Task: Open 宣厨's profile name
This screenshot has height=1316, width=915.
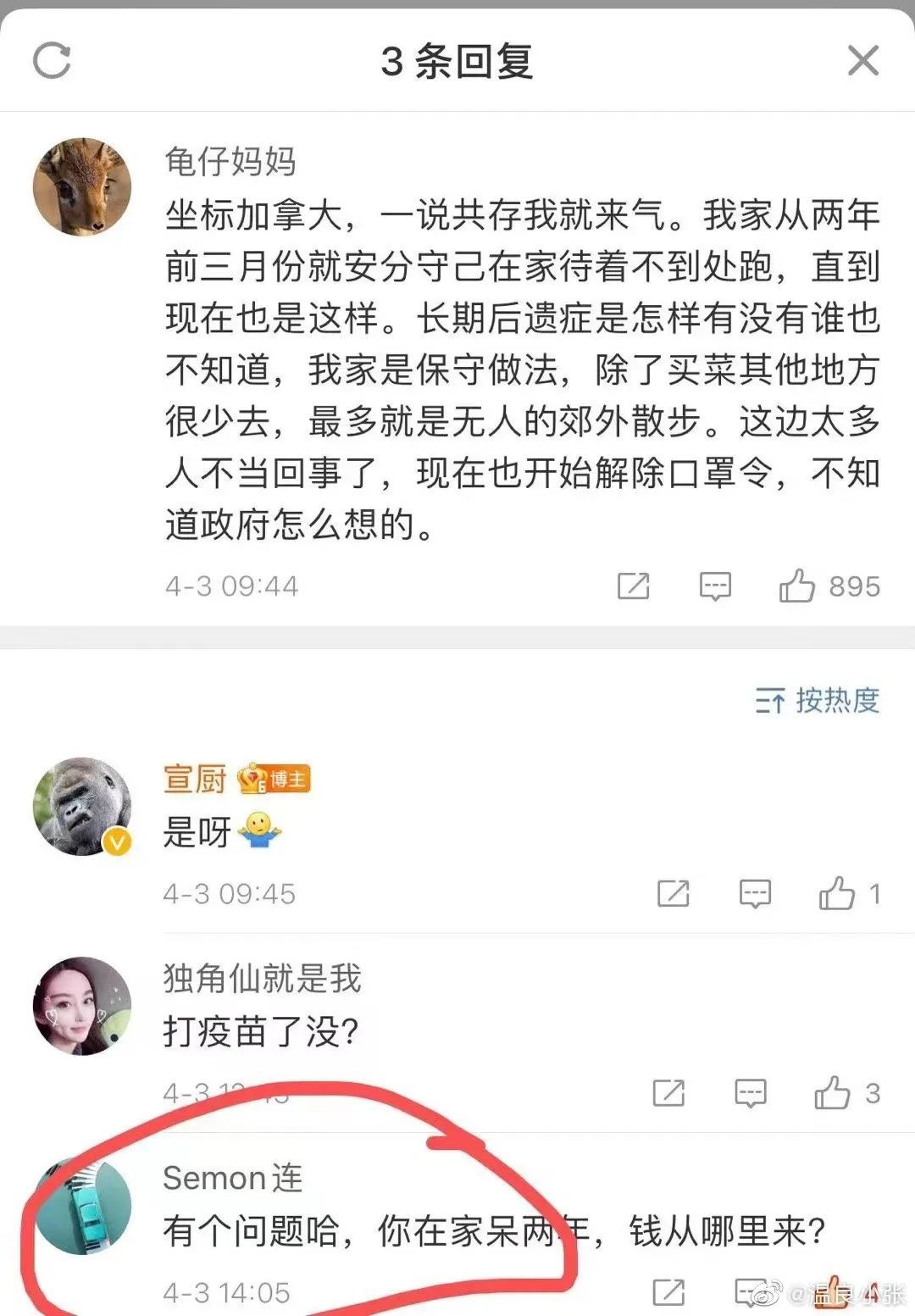Action: [195, 779]
